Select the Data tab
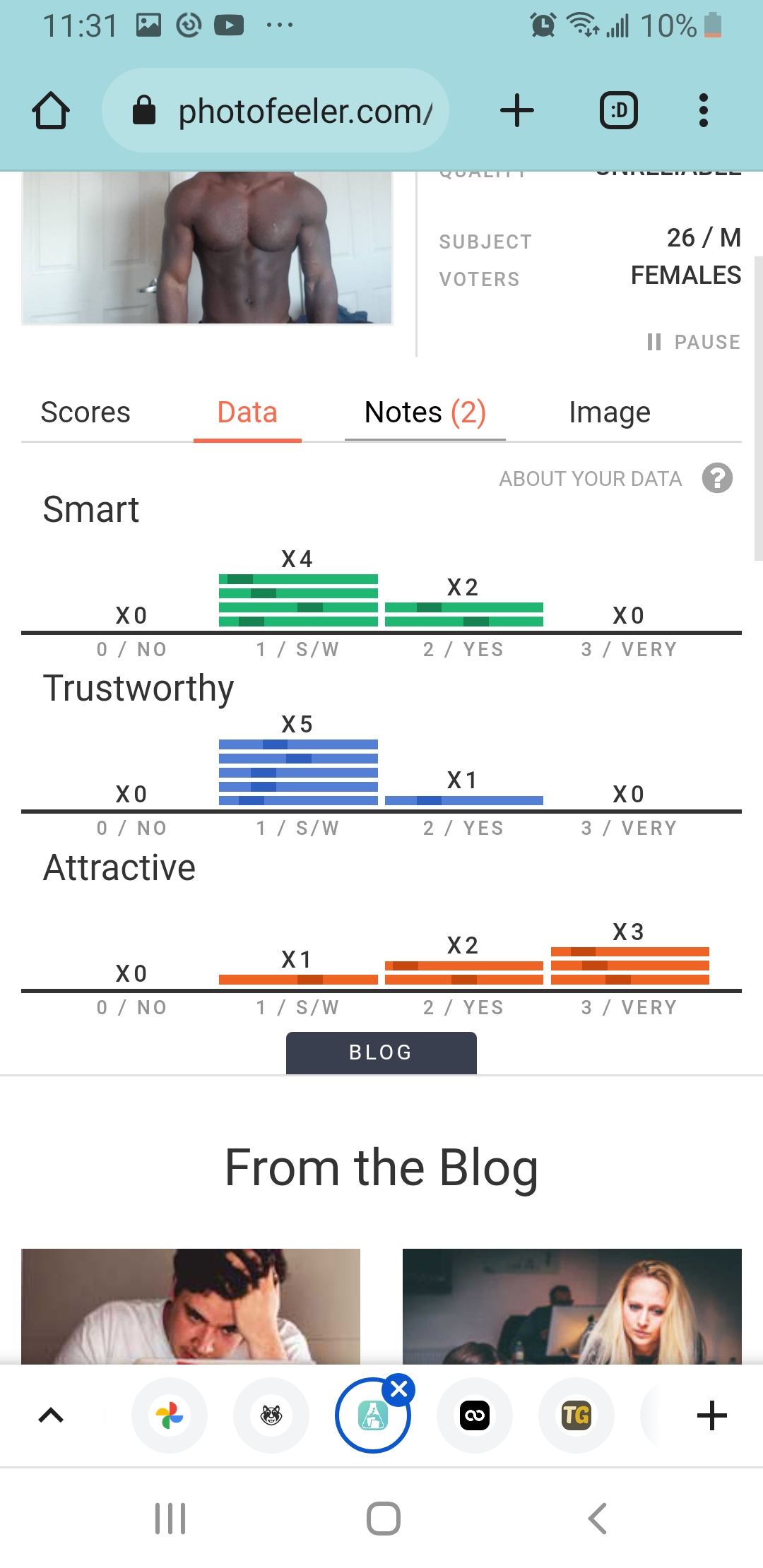 tap(247, 412)
